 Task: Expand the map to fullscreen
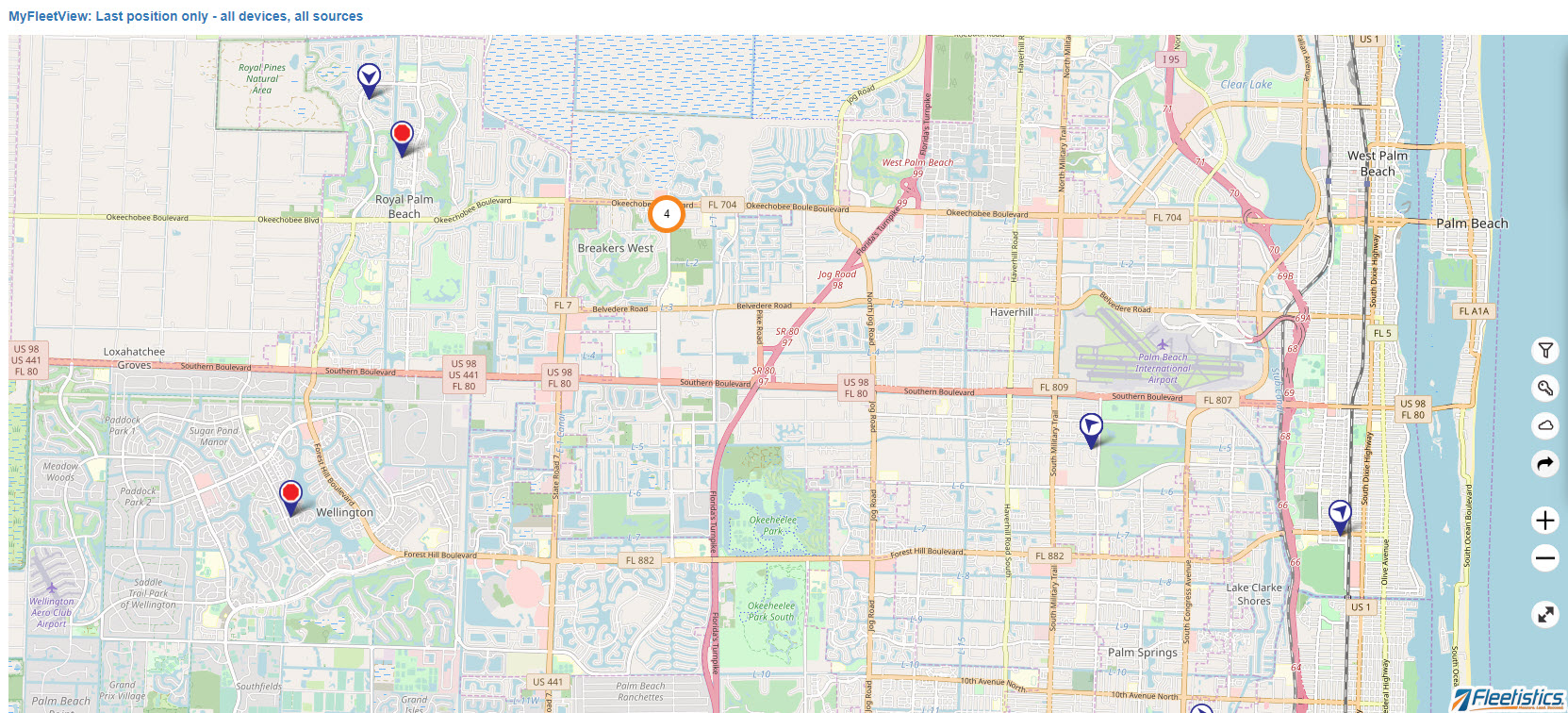tap(1544, 615)
